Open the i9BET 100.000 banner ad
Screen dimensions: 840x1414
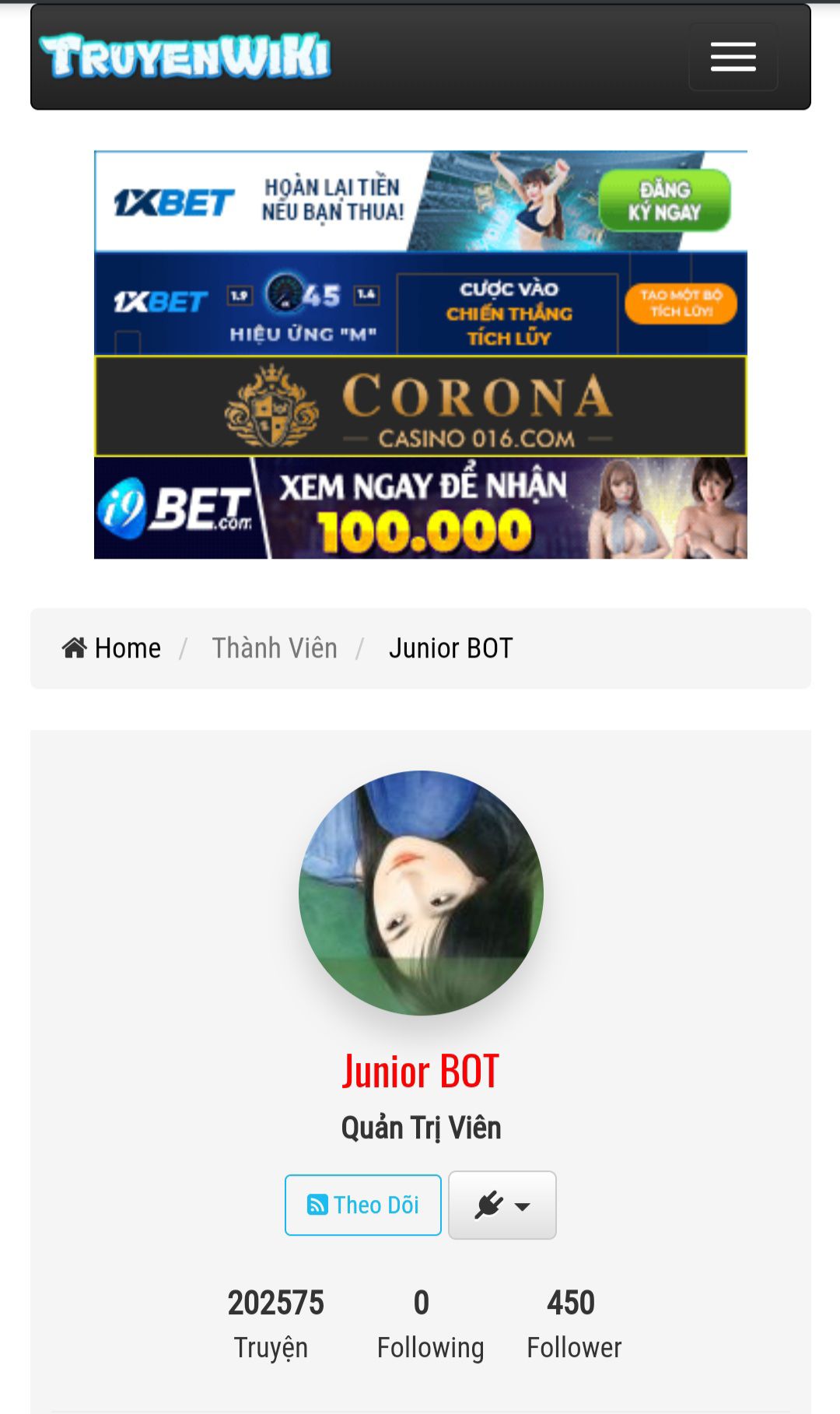click(420, 508)
